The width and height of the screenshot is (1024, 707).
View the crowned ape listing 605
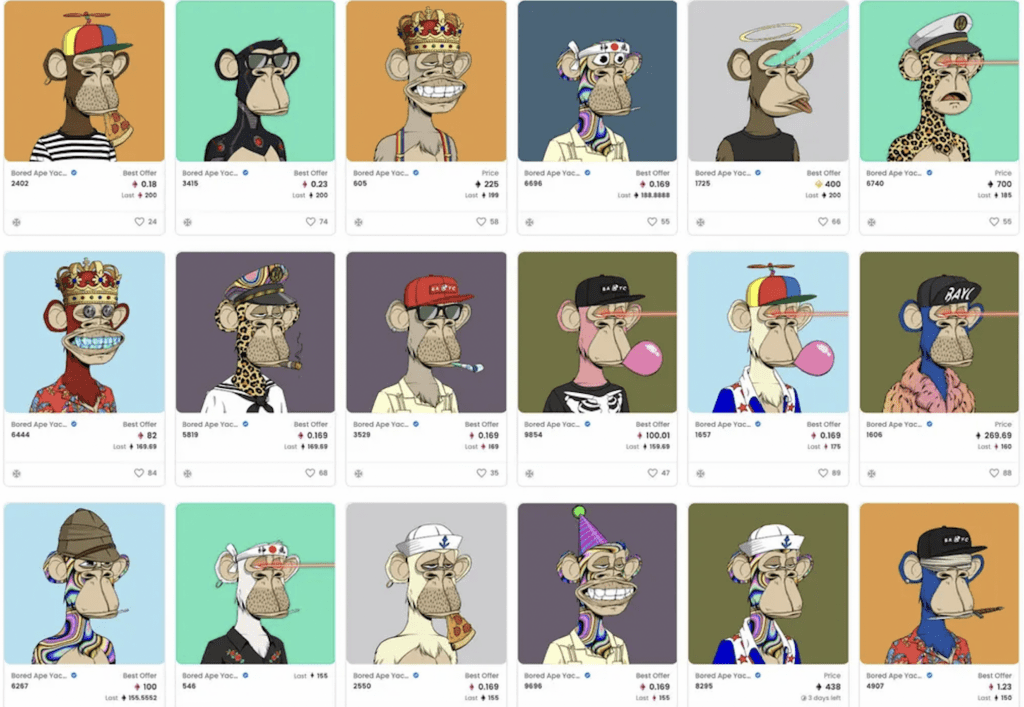(426, 81)
